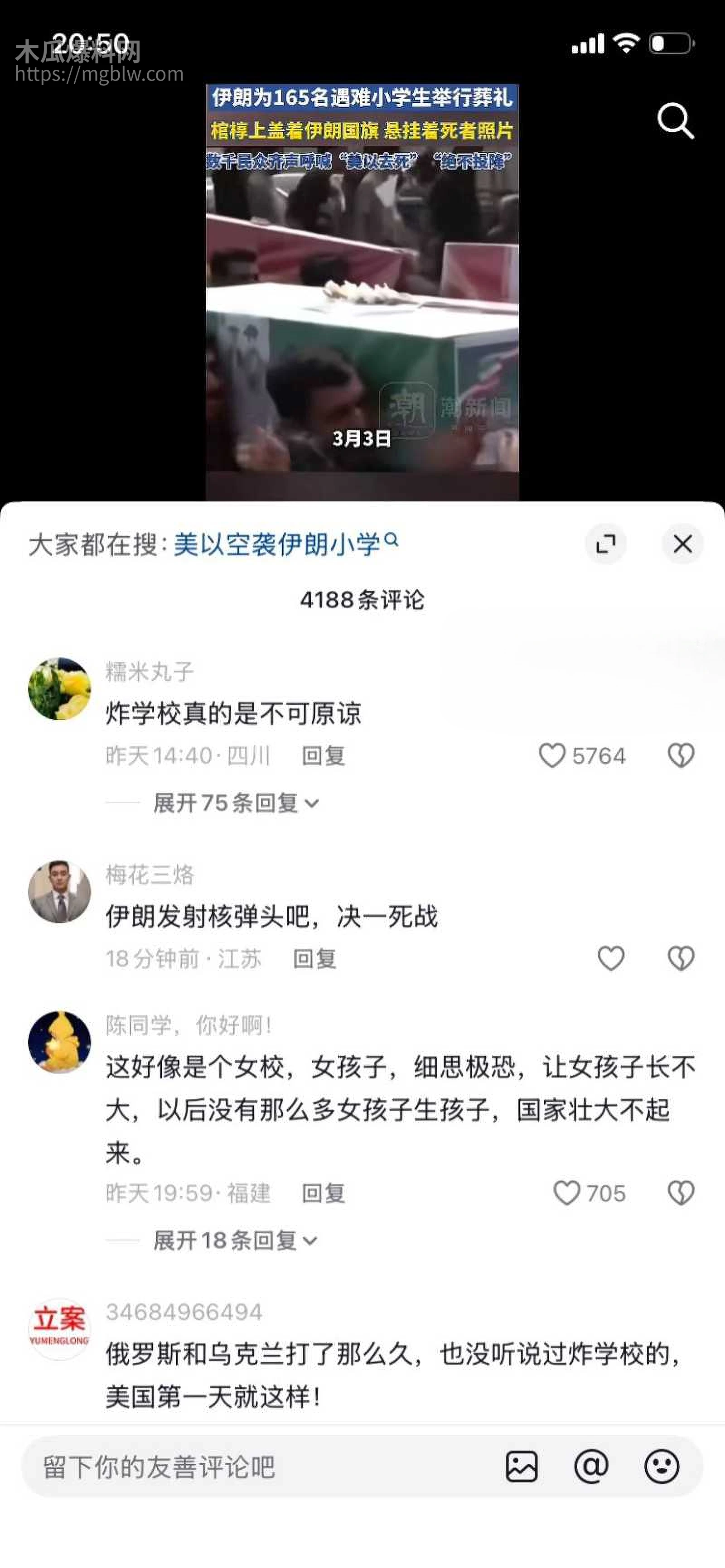Toggle the like heart on 梅花三烙's comment
Image resolution: width=725 pixels, height=1568 pixels.
tap(610, 957)
